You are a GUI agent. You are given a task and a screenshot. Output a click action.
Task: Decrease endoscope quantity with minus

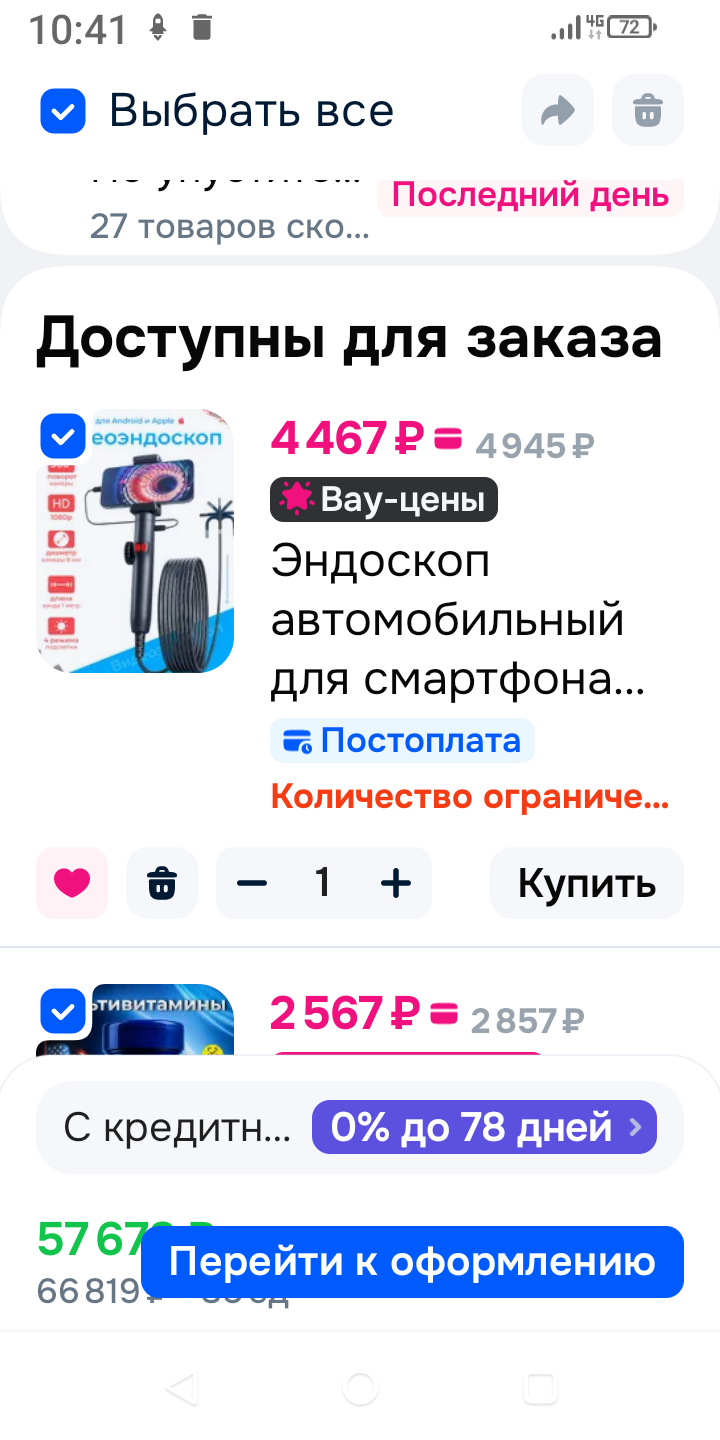[252, 883]
